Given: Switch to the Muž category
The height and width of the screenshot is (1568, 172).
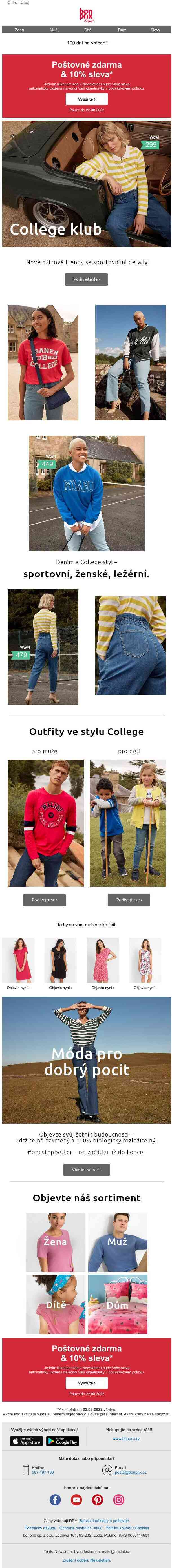Looking at the screenshot, I should point(53,30).
